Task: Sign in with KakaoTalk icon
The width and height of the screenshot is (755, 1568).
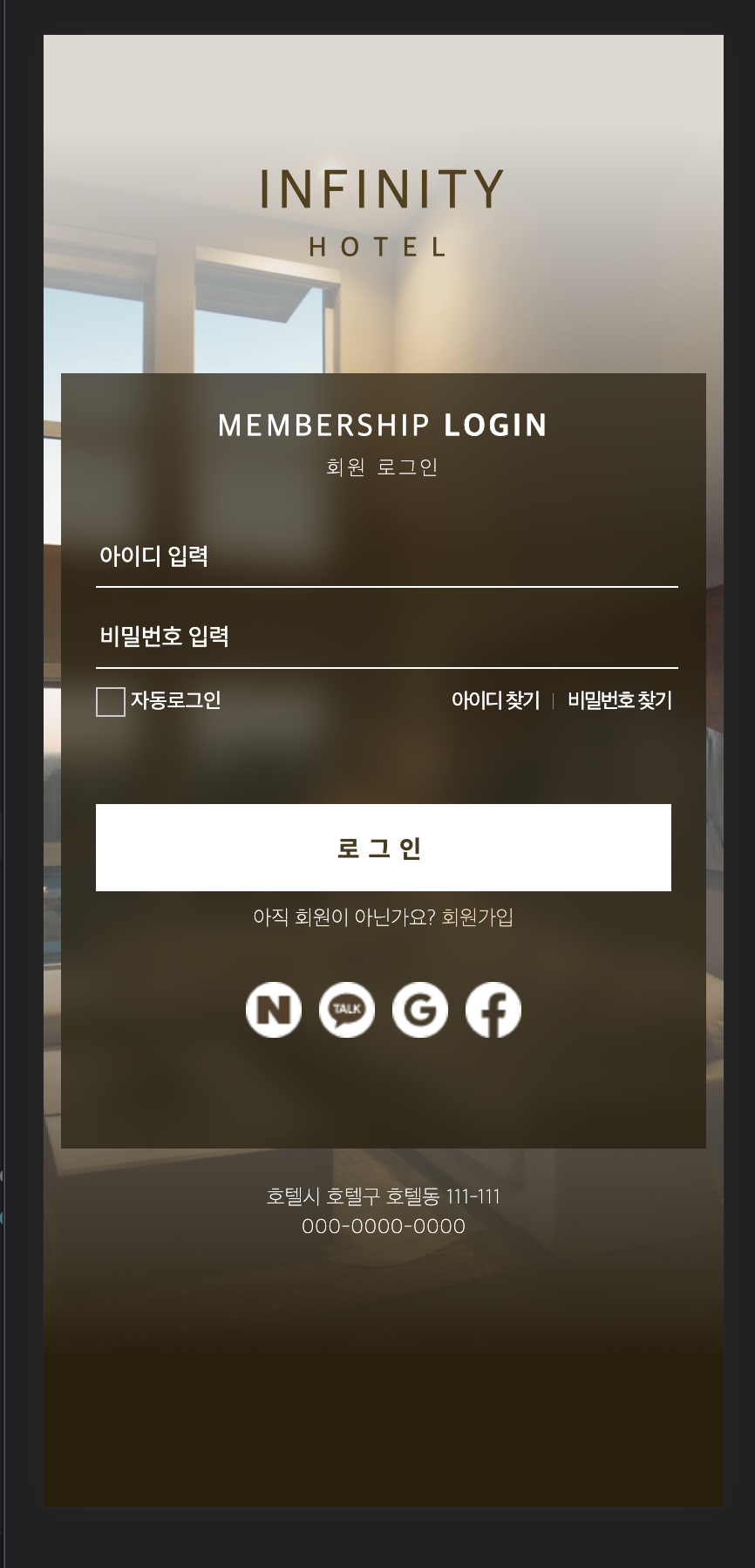Action: click(347, 1010)
